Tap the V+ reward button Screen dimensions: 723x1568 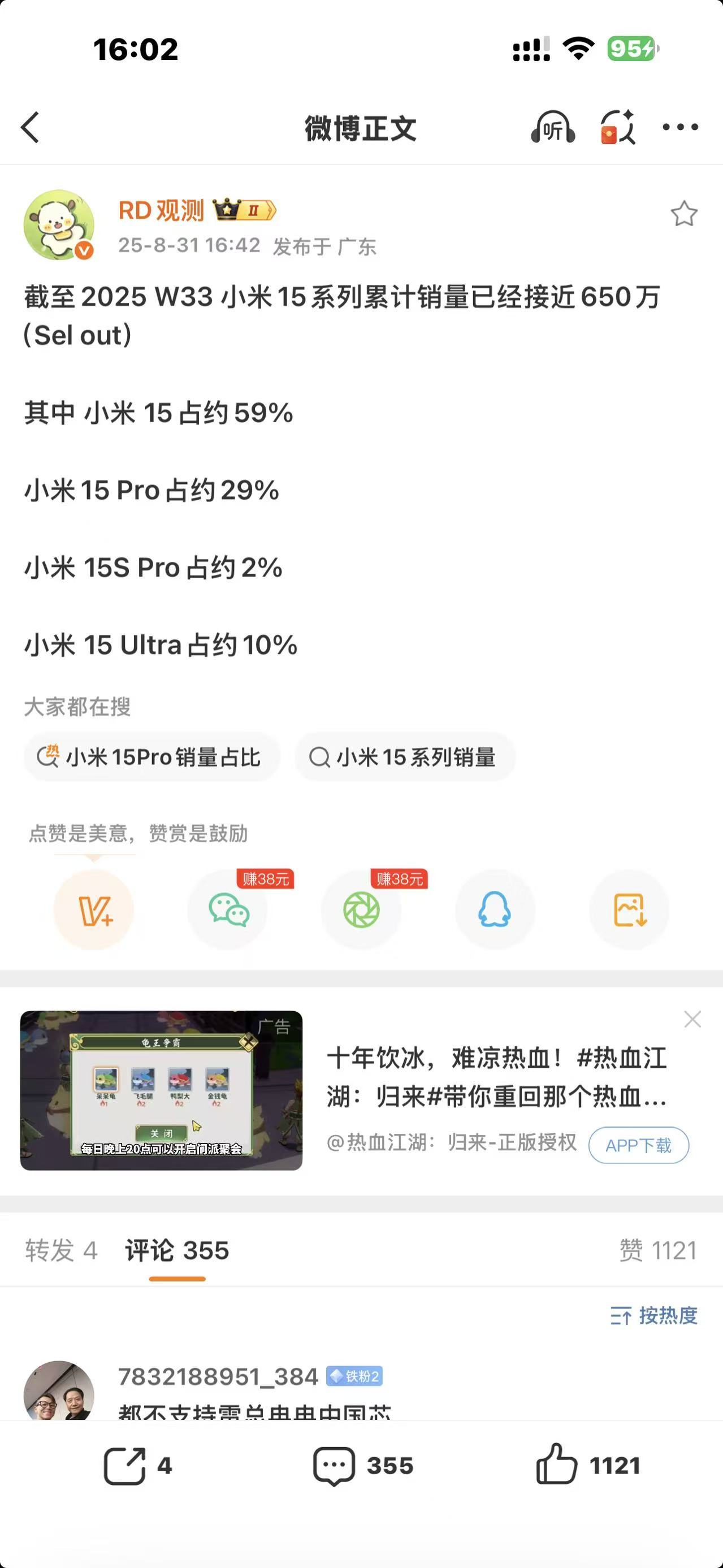pyautogui.click(x=94, y=910)
